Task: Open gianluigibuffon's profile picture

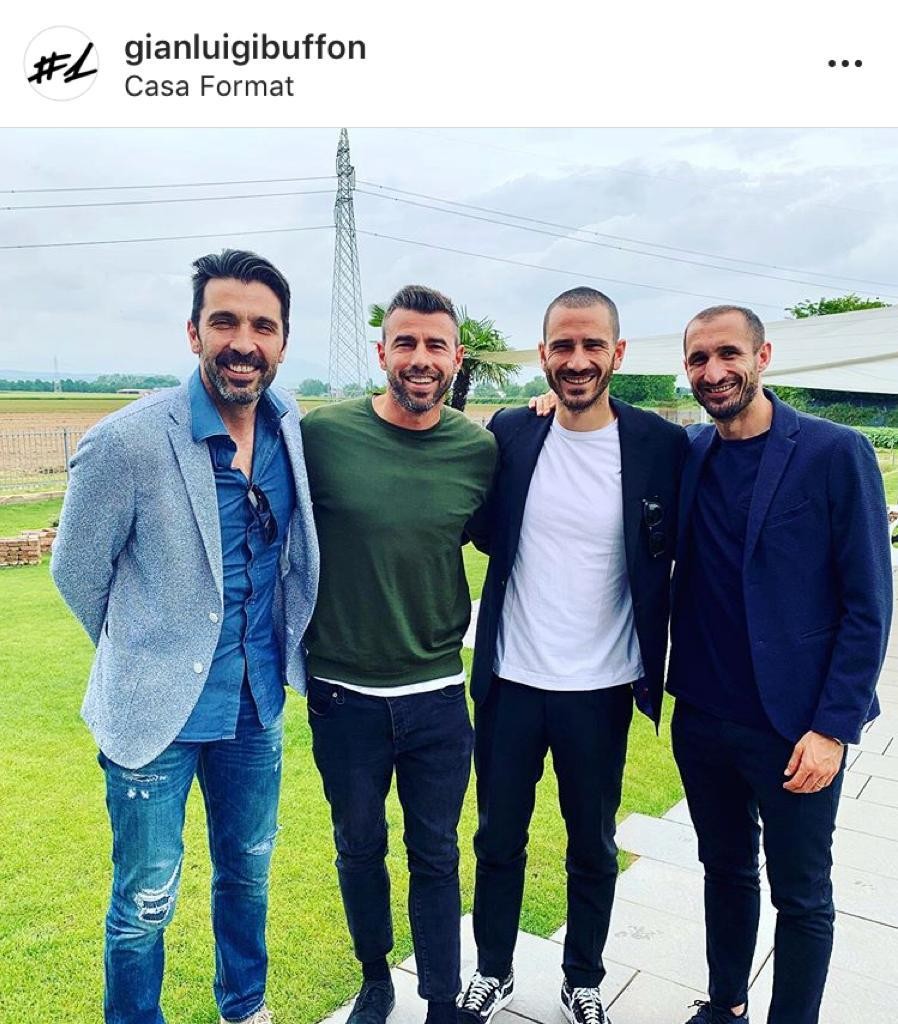Action: coord(61,63)
